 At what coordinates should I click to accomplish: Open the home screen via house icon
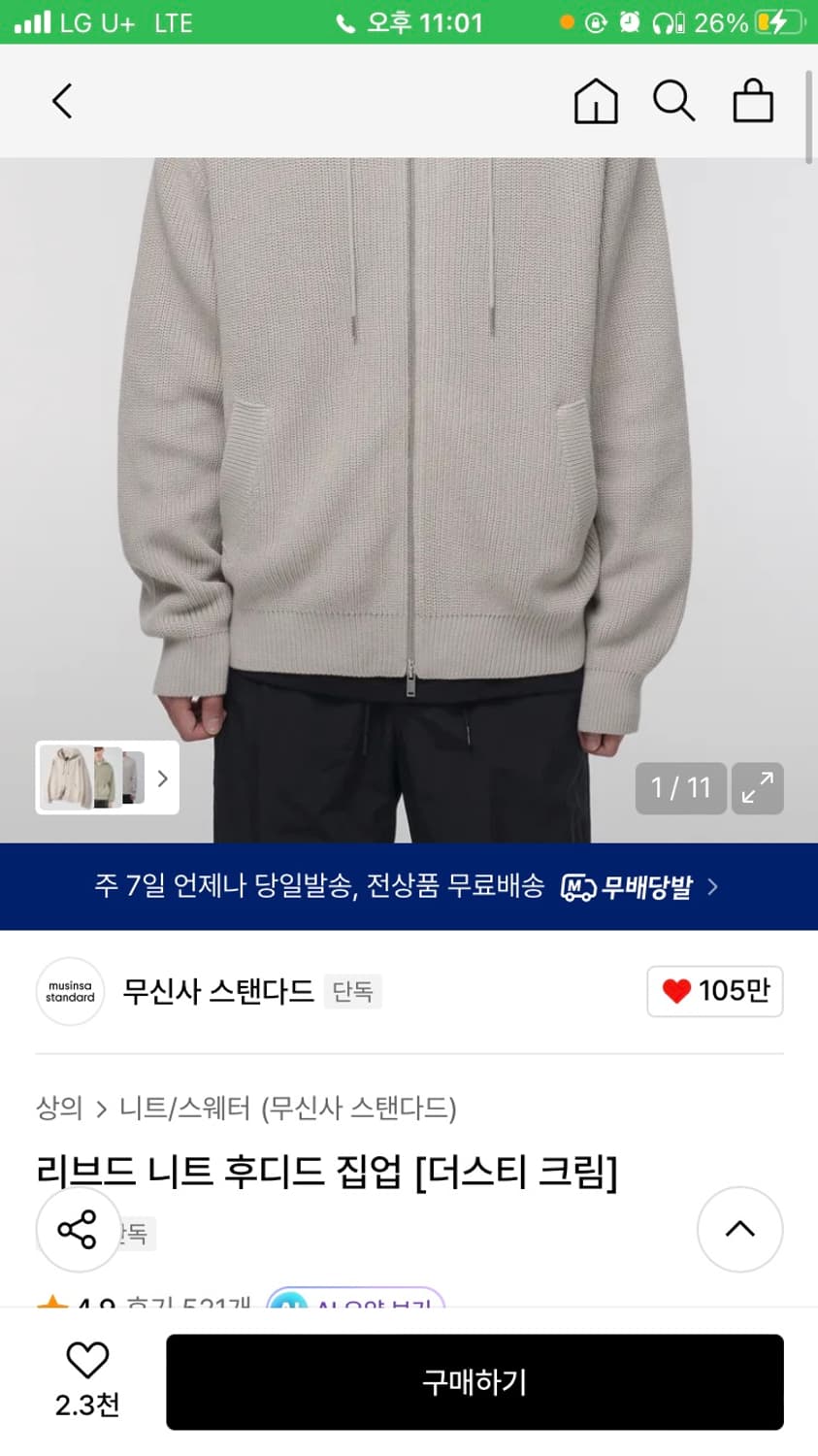[596, 101]
